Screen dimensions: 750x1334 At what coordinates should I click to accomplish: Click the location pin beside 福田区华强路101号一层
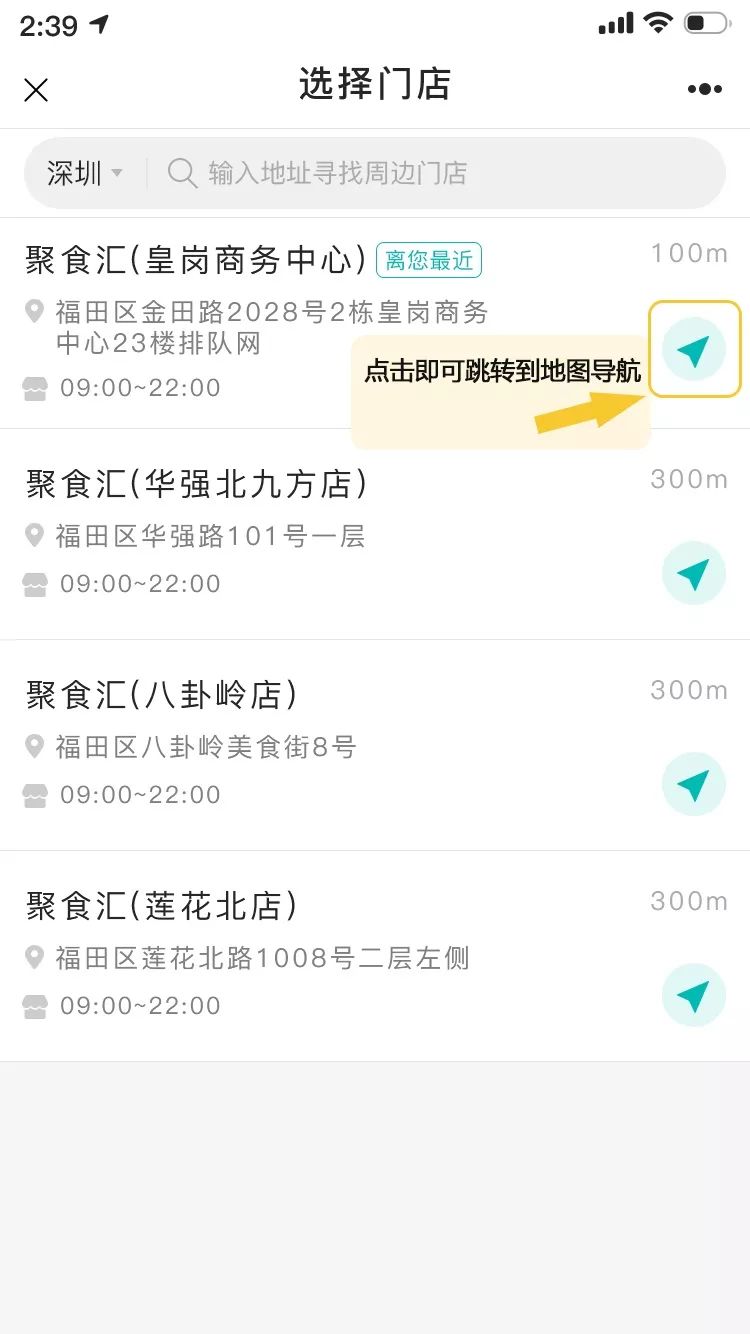pos(34,536)
